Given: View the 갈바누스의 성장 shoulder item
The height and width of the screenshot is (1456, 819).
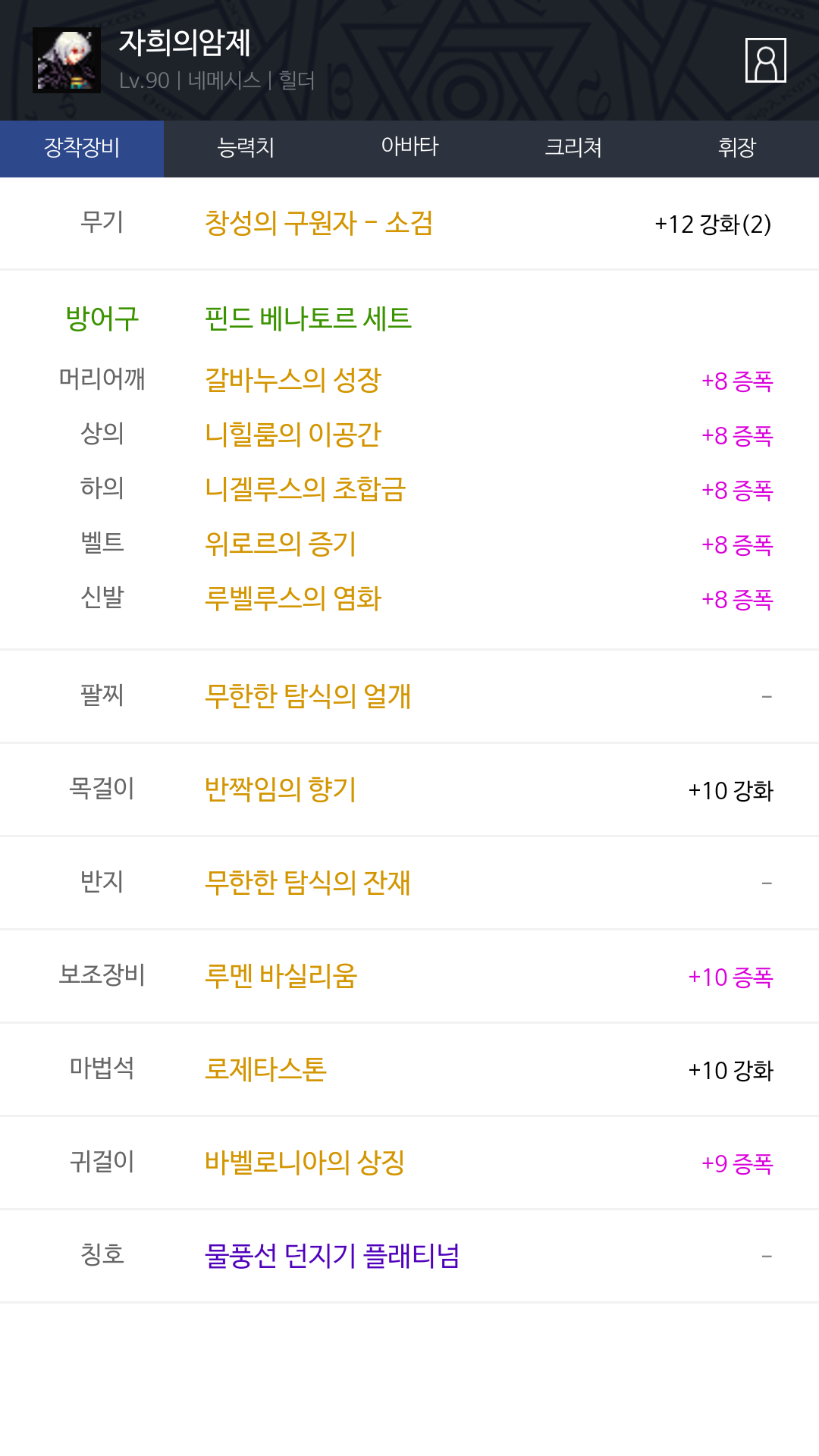Looking at the screenshot, I should coord(293,380).
